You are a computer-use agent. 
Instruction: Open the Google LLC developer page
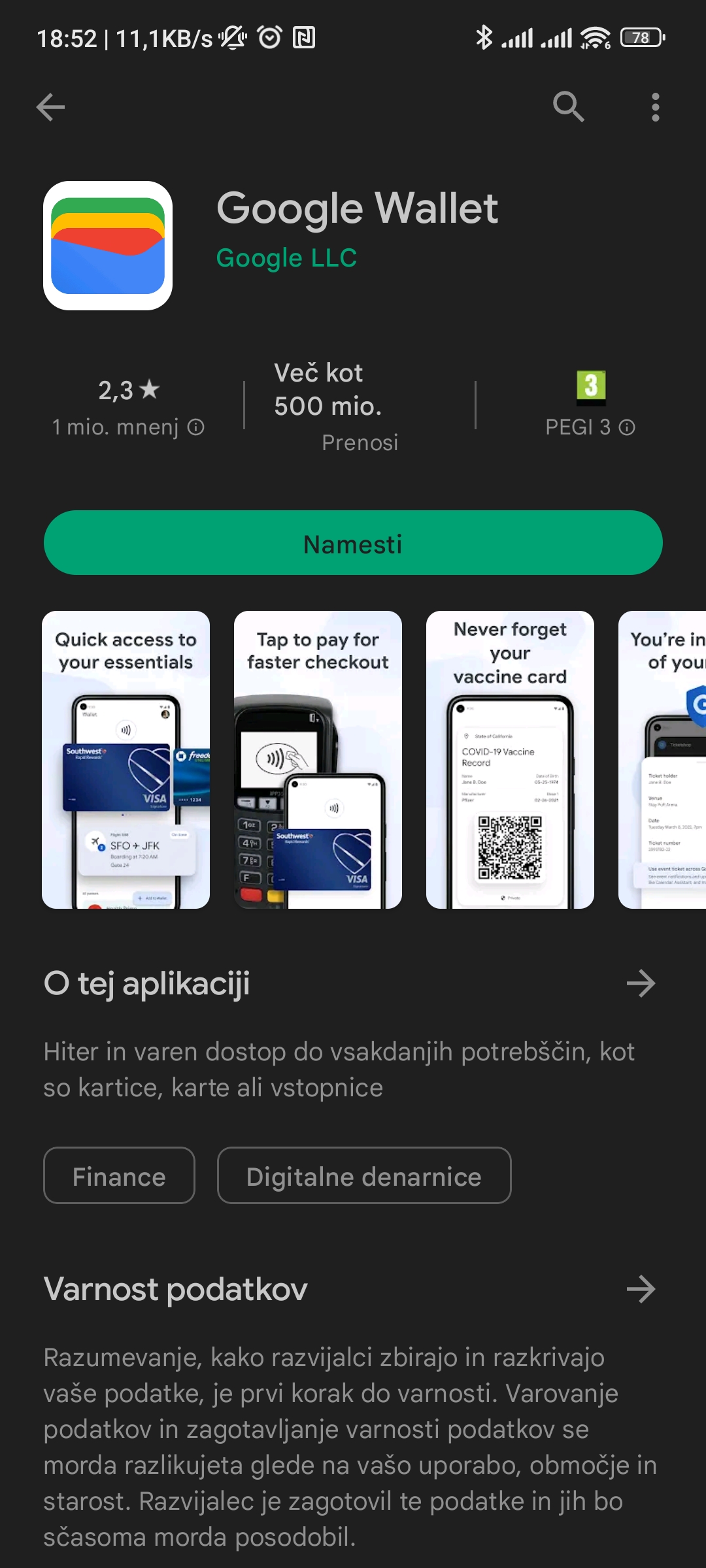pyautogui.click(x=286, y=258)
